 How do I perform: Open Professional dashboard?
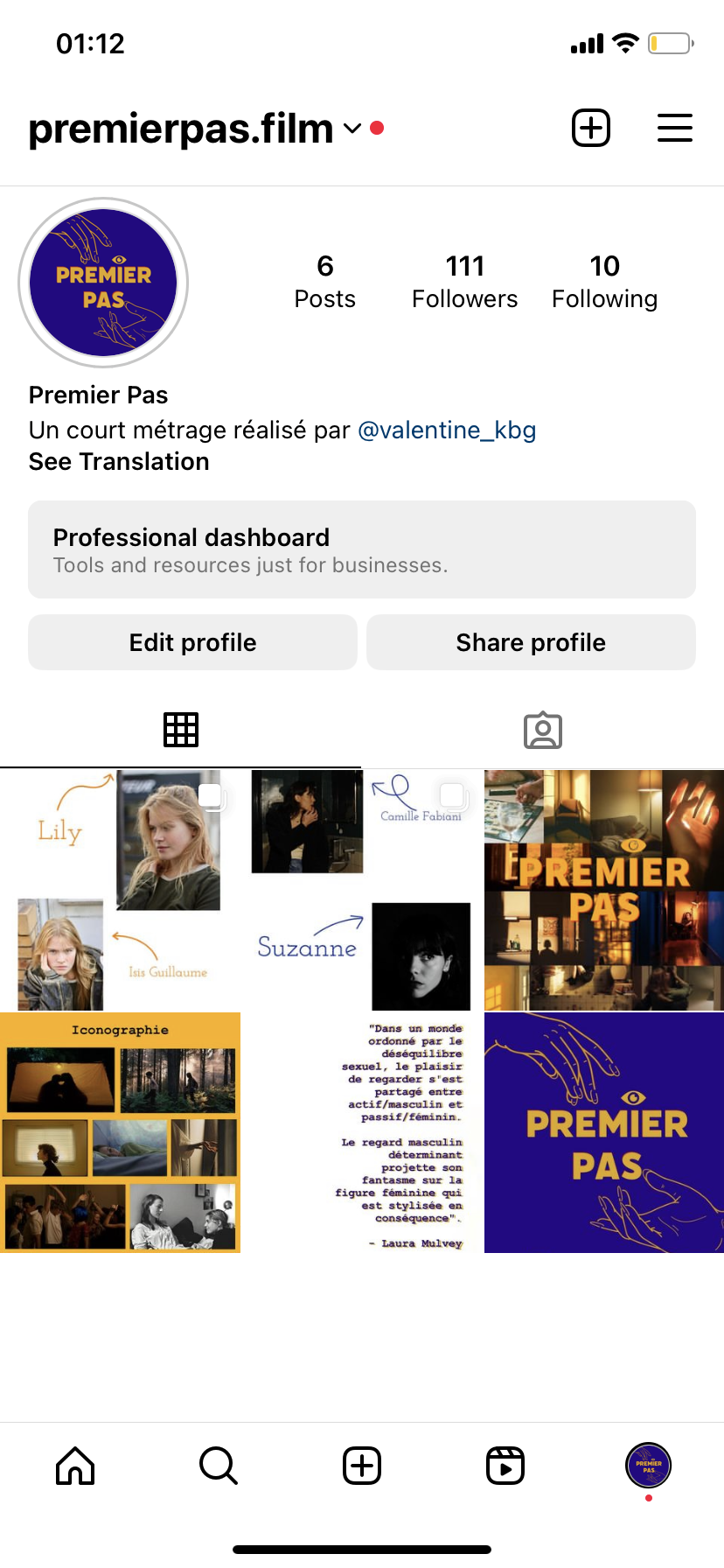coord(362,549)
